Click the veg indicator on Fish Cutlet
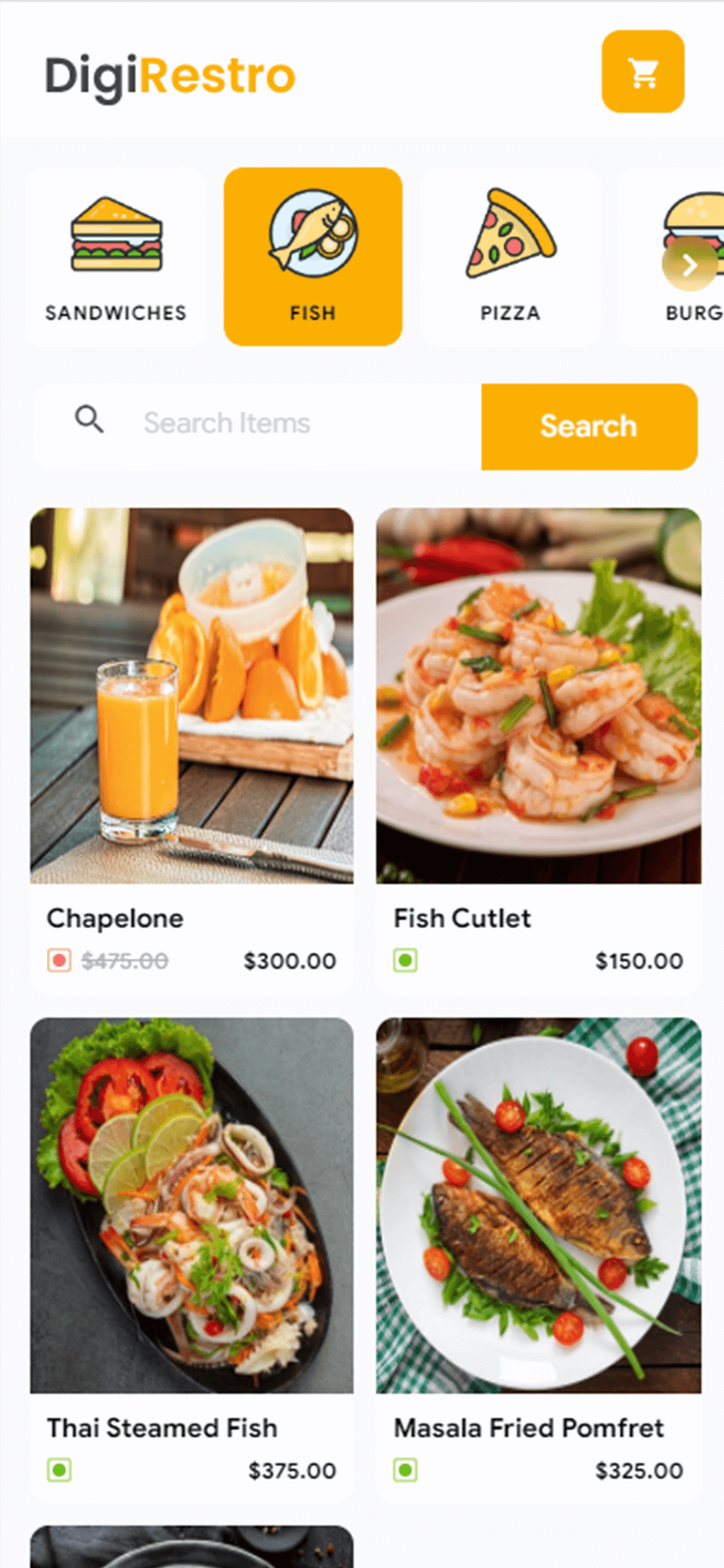 point(405,960)
